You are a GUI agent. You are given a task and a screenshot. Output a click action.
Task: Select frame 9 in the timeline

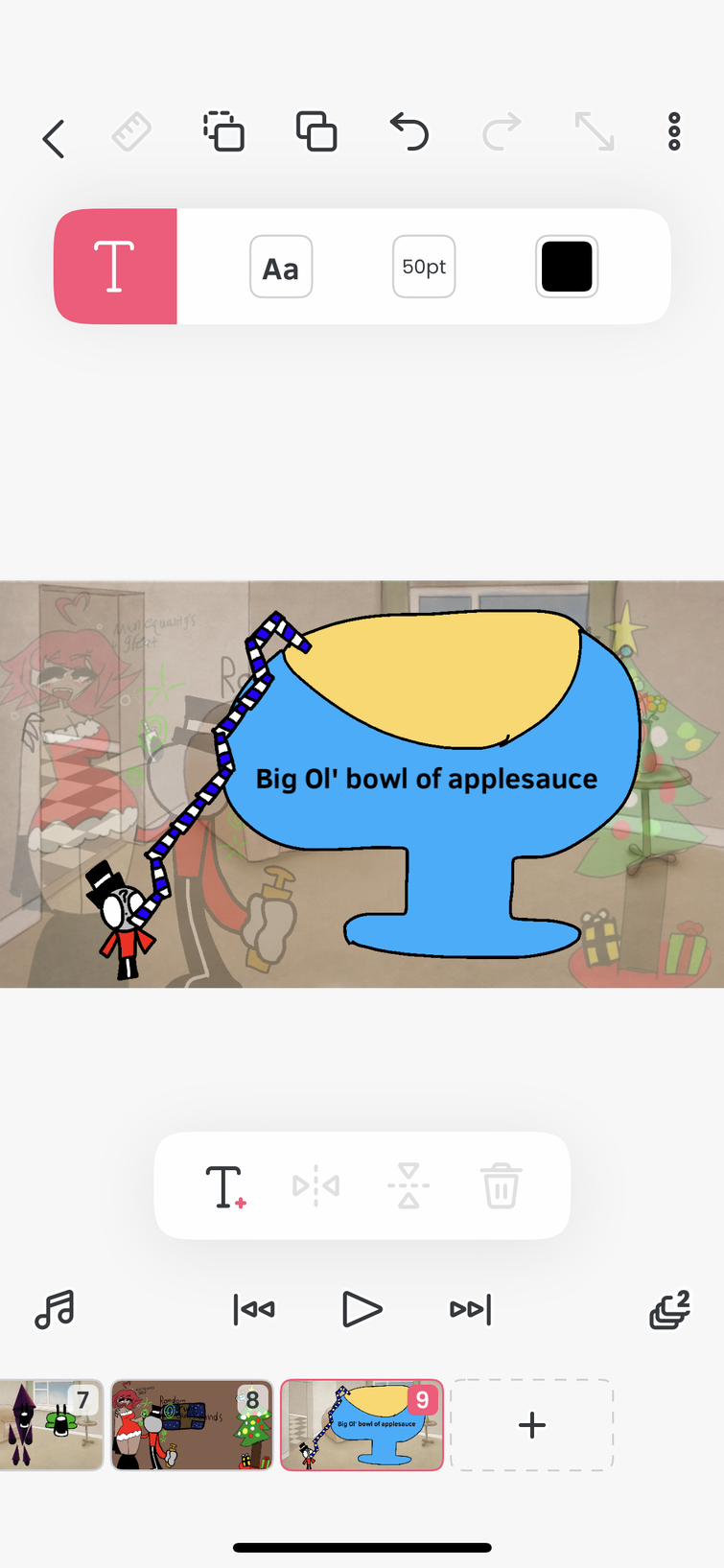tap(362, 1425)
